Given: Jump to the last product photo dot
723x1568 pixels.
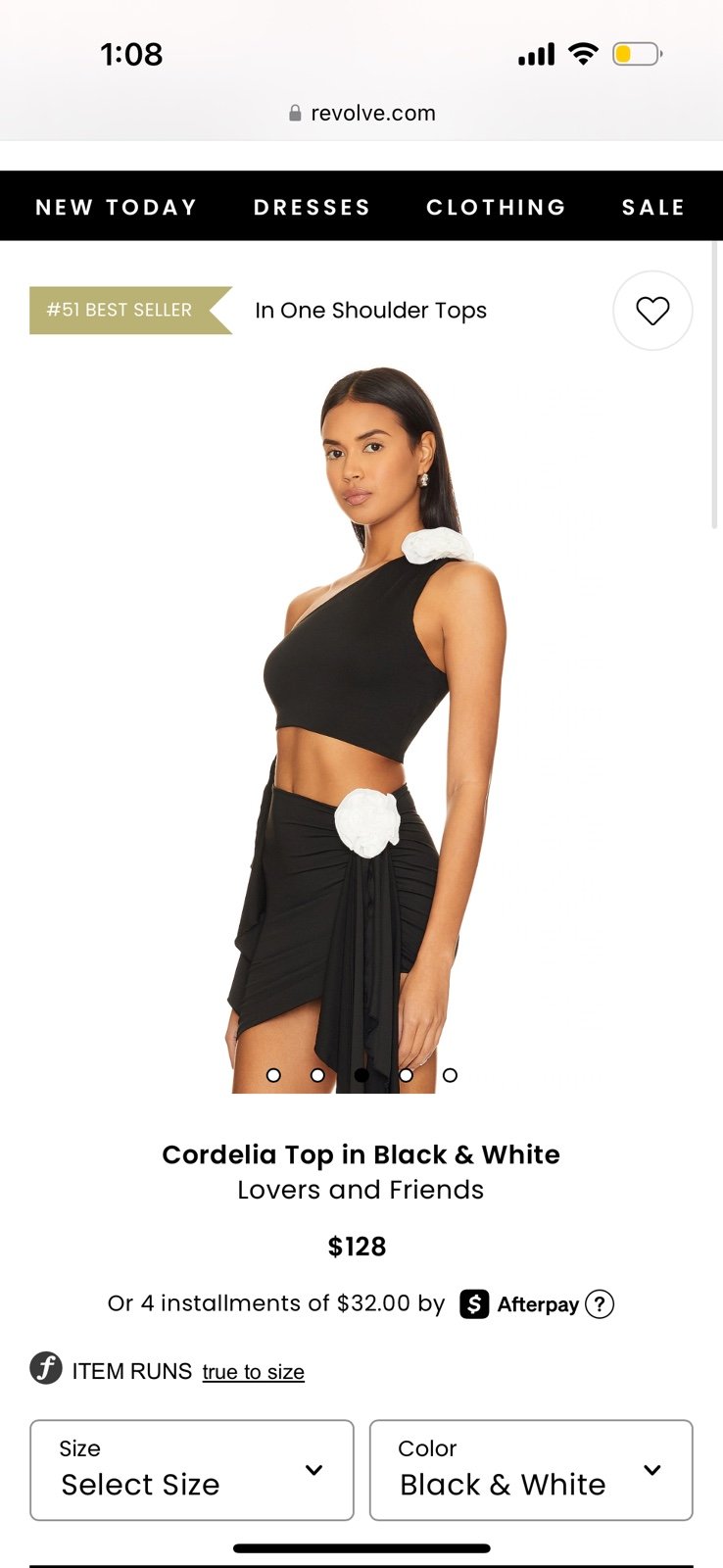Looking at the screenshot, I should pos(450,1075).
